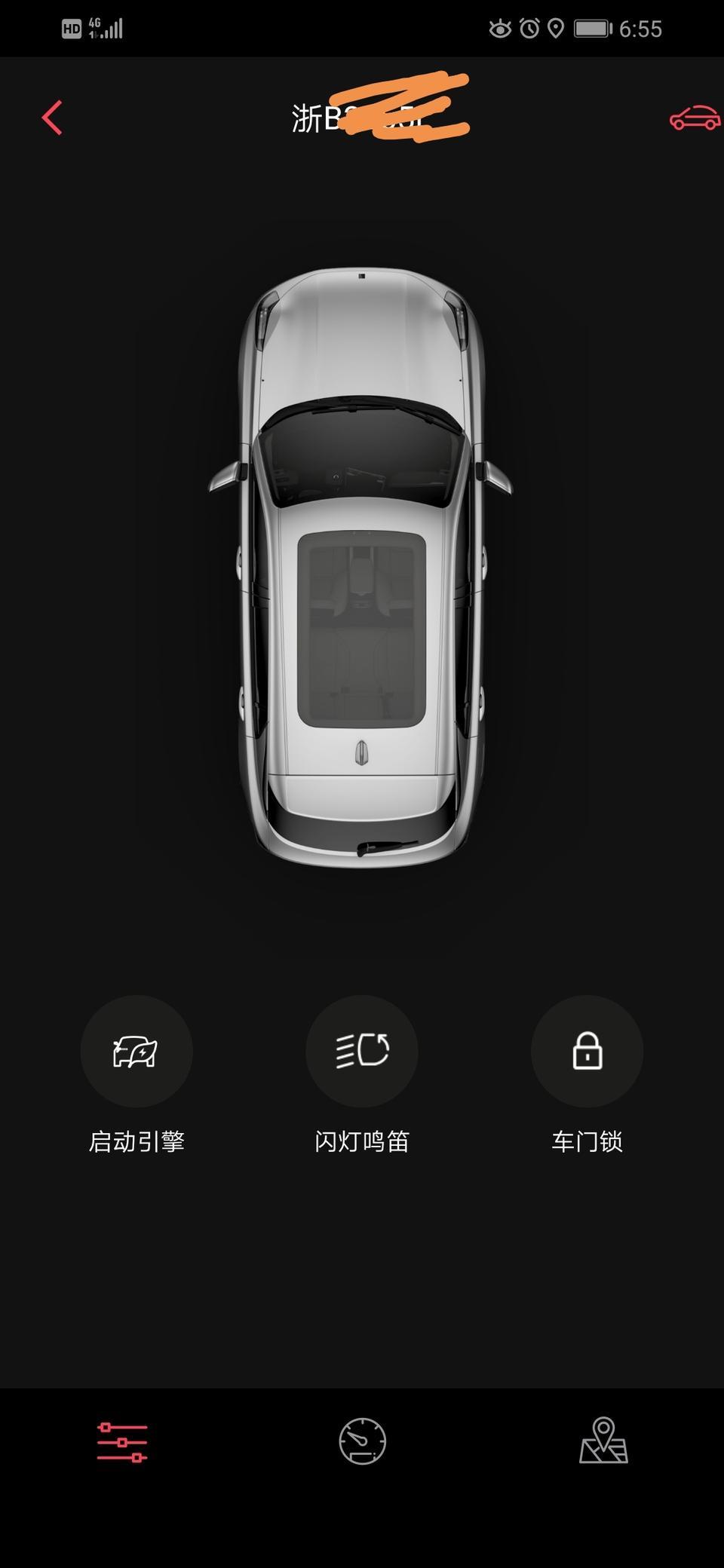Image resolution: width=724 pixels, height=1568 pixels.
Task: Go back using the red arrow
Action: (x=52, y=118)
